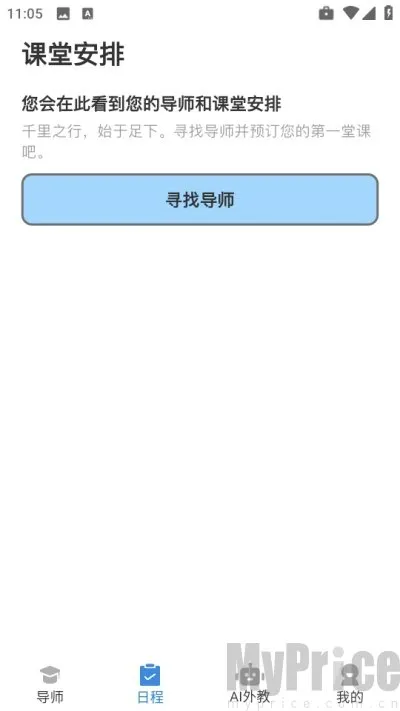Tap the 寻找导师 button
Image resolution: width=400 pixels, height=711 pixels.
200,200
